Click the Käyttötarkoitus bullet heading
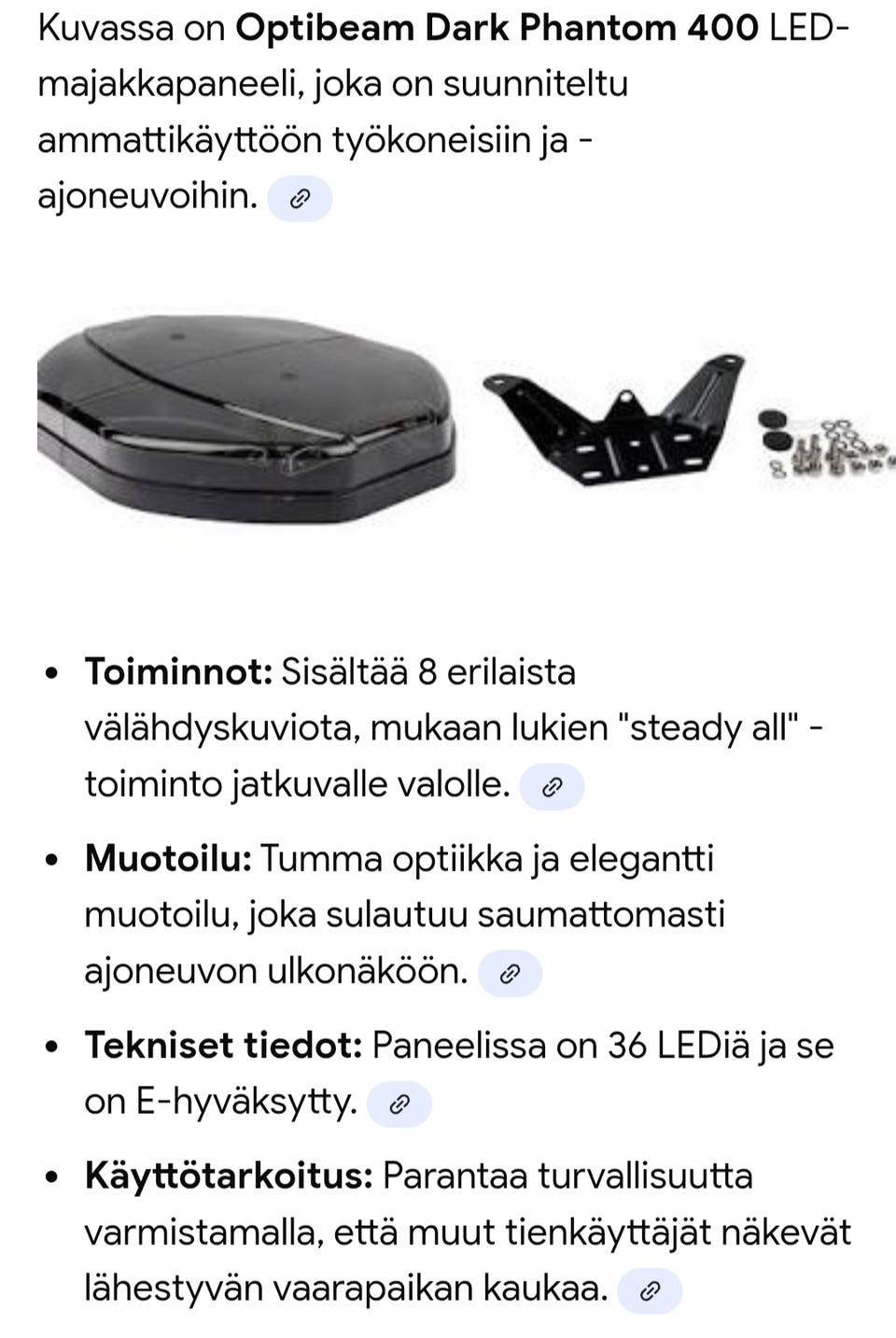The width and height of the screenshot is (896, 1338). coord(227,1178)
